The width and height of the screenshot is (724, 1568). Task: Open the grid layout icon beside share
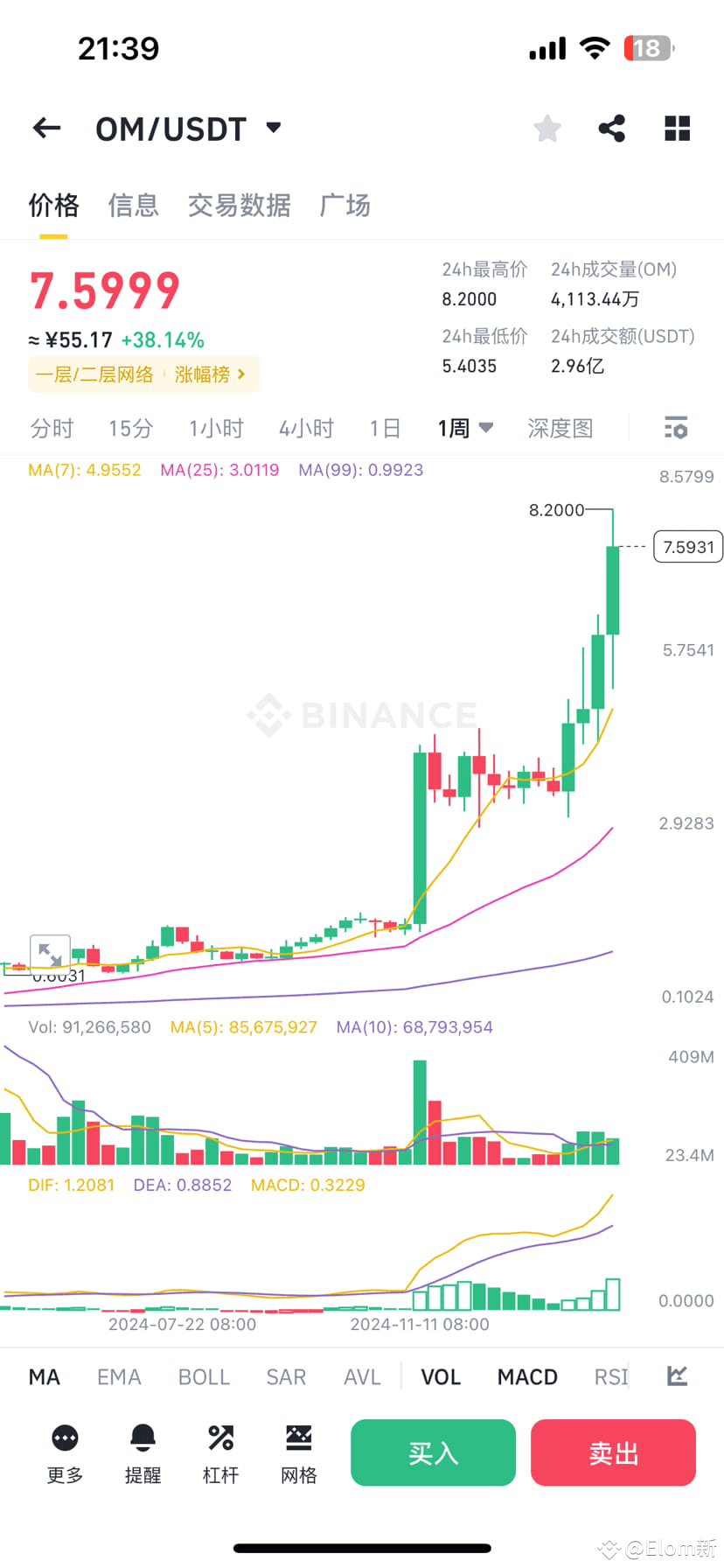click(x=677, y=128)
